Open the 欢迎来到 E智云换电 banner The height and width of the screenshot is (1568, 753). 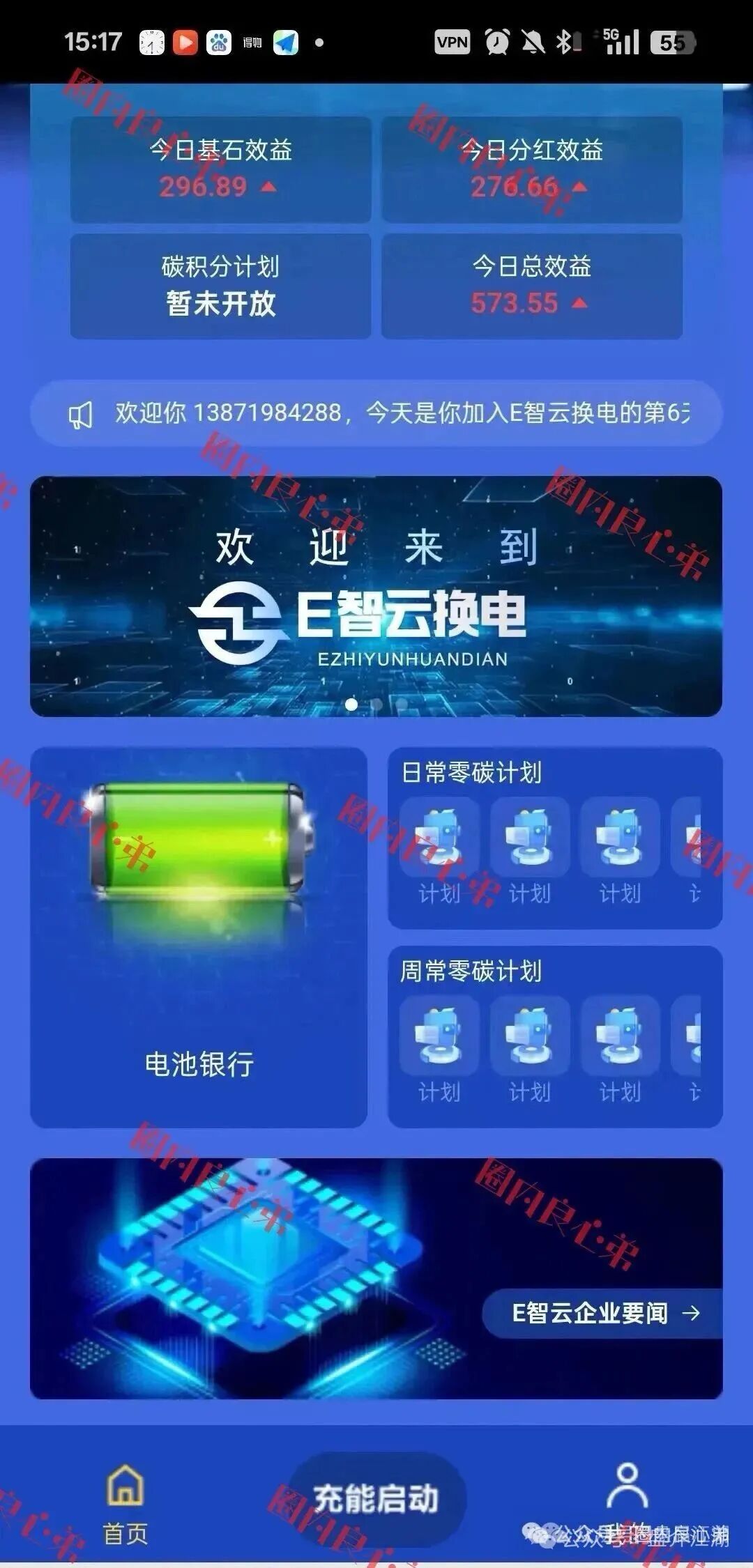376,596
